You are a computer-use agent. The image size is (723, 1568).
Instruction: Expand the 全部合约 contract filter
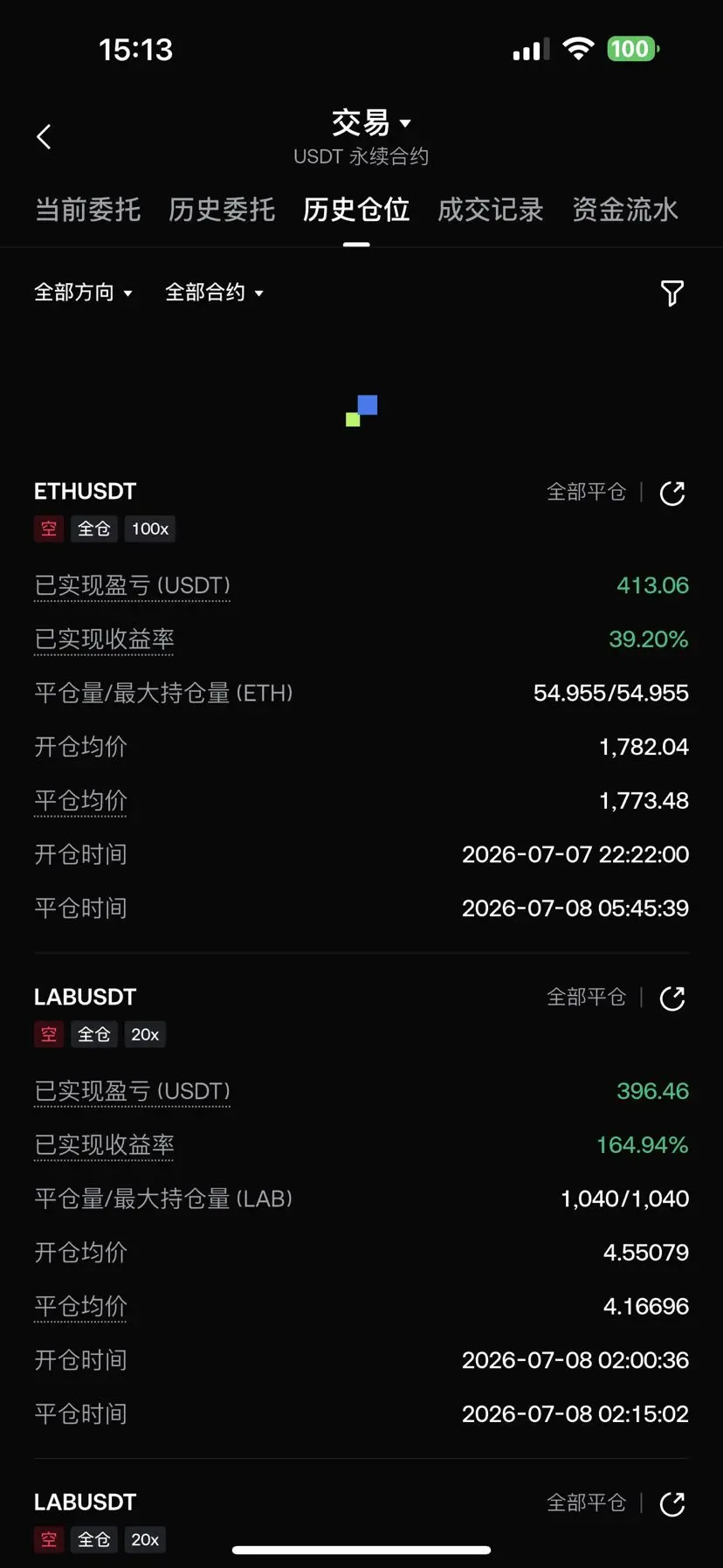click(x=214, y=293)
